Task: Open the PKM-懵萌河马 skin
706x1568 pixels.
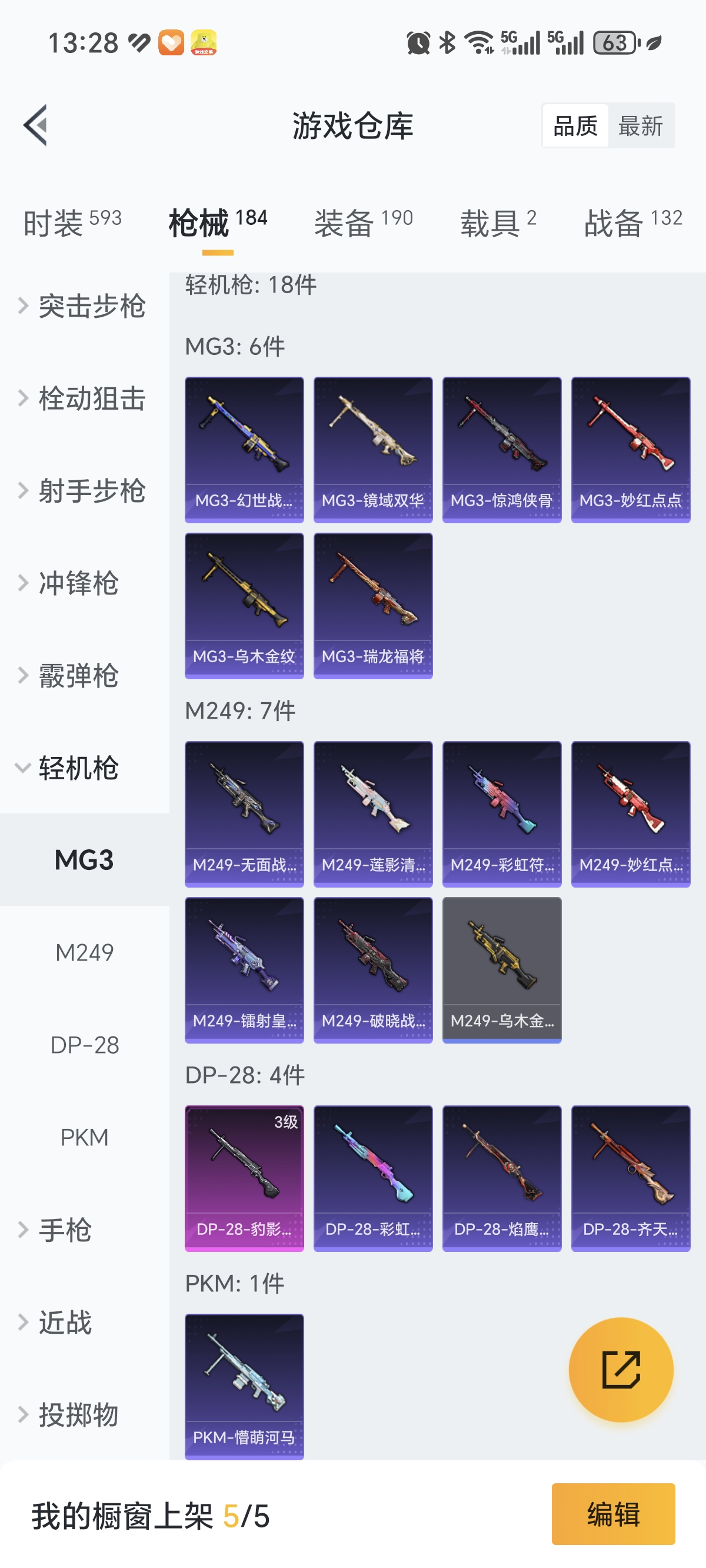Action: [244, 1386]
